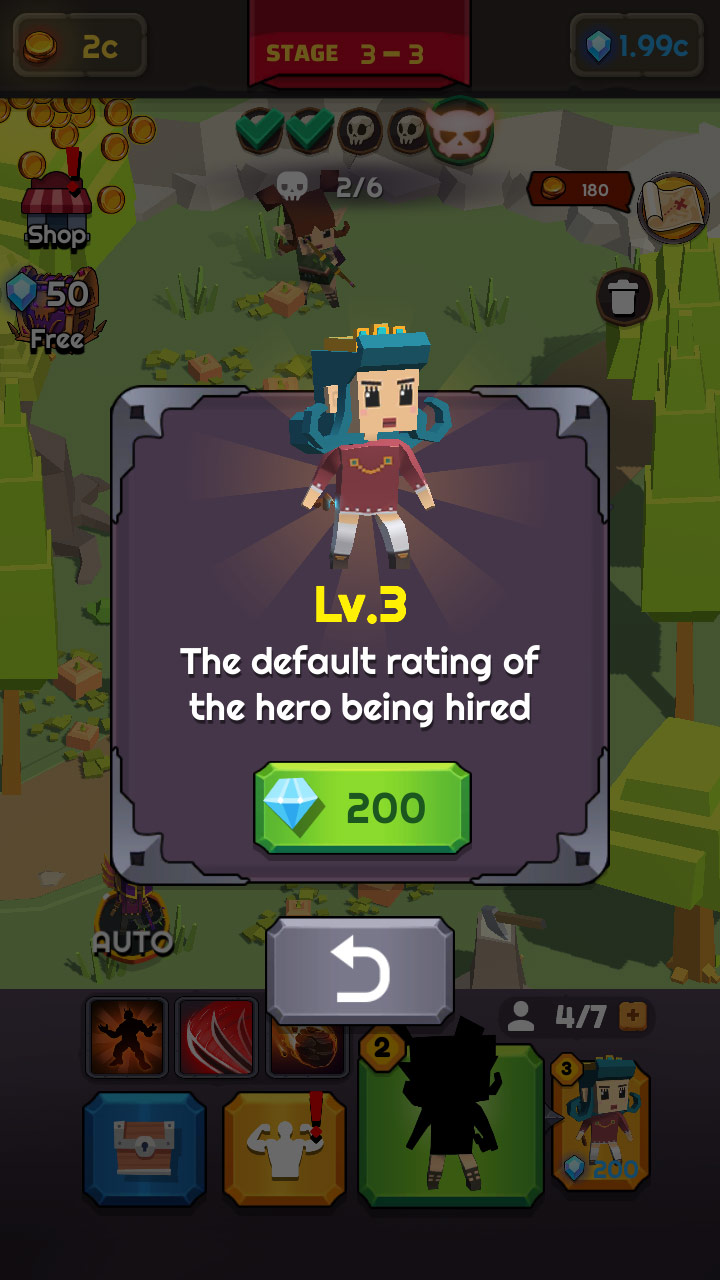This screenshot has width=720, height=1280.
Task: Tap the back arrow button
Action: click(x=360, y=972)
